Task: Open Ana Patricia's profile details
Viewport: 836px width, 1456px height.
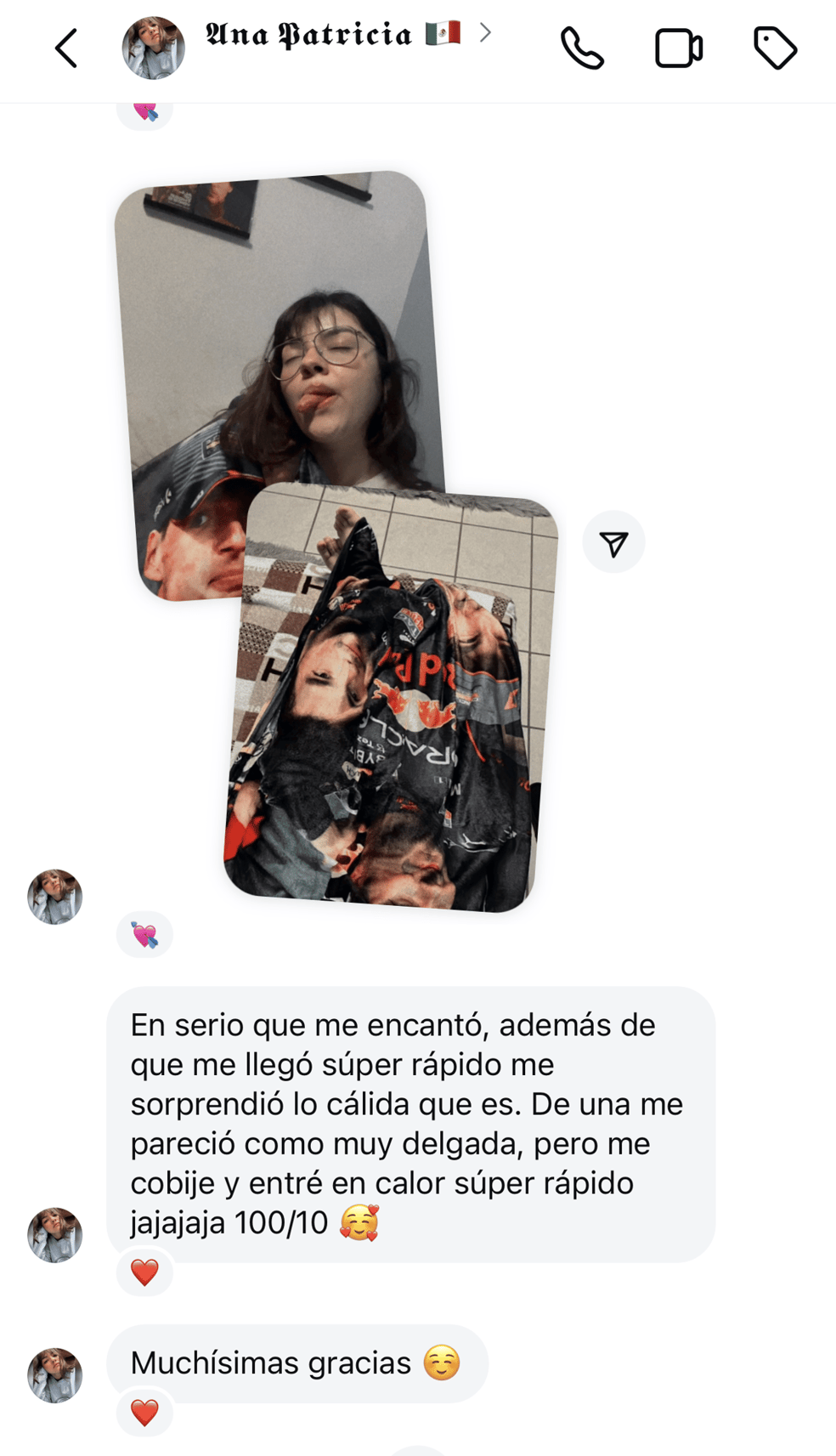Action: pos(332,35)
